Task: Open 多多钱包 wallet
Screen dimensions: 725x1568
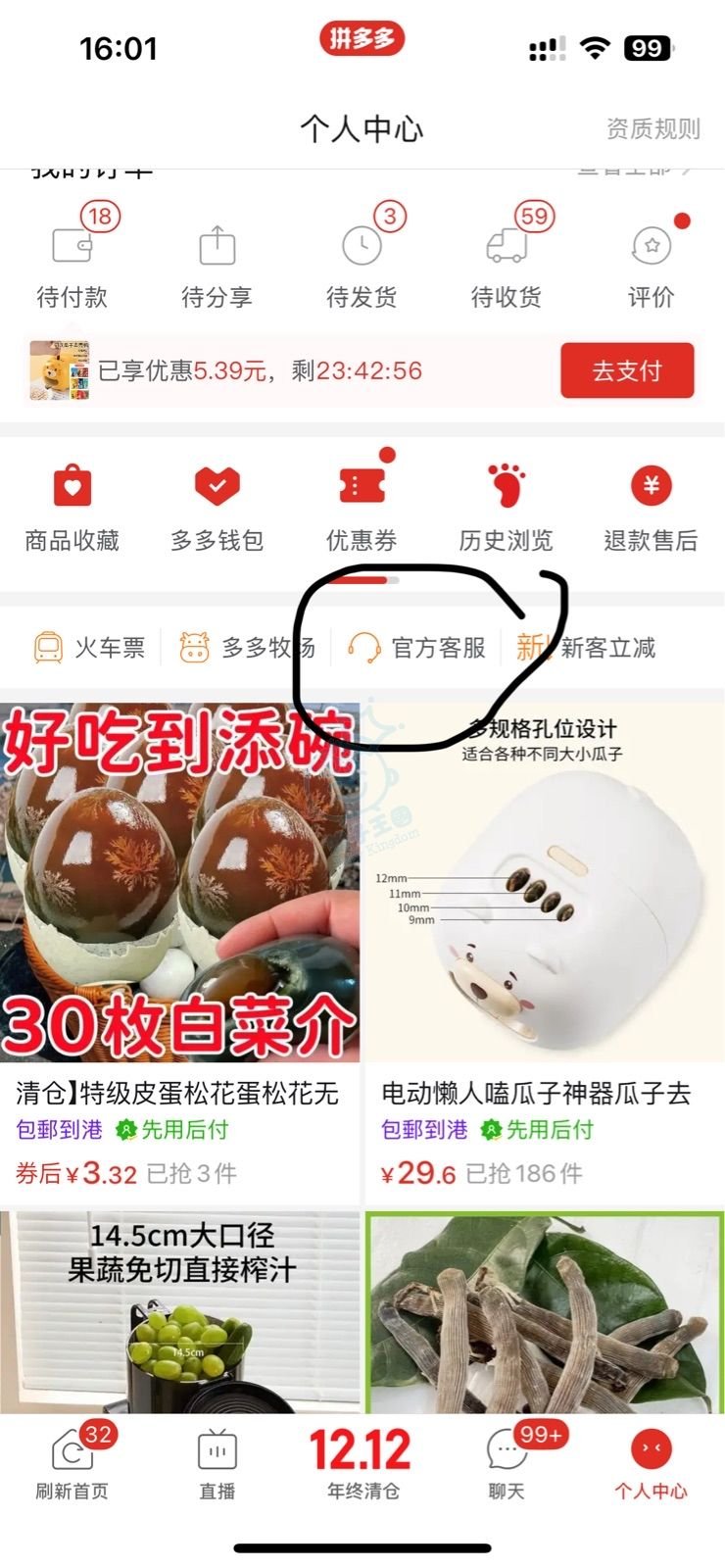Action: (x=217, y=507)
